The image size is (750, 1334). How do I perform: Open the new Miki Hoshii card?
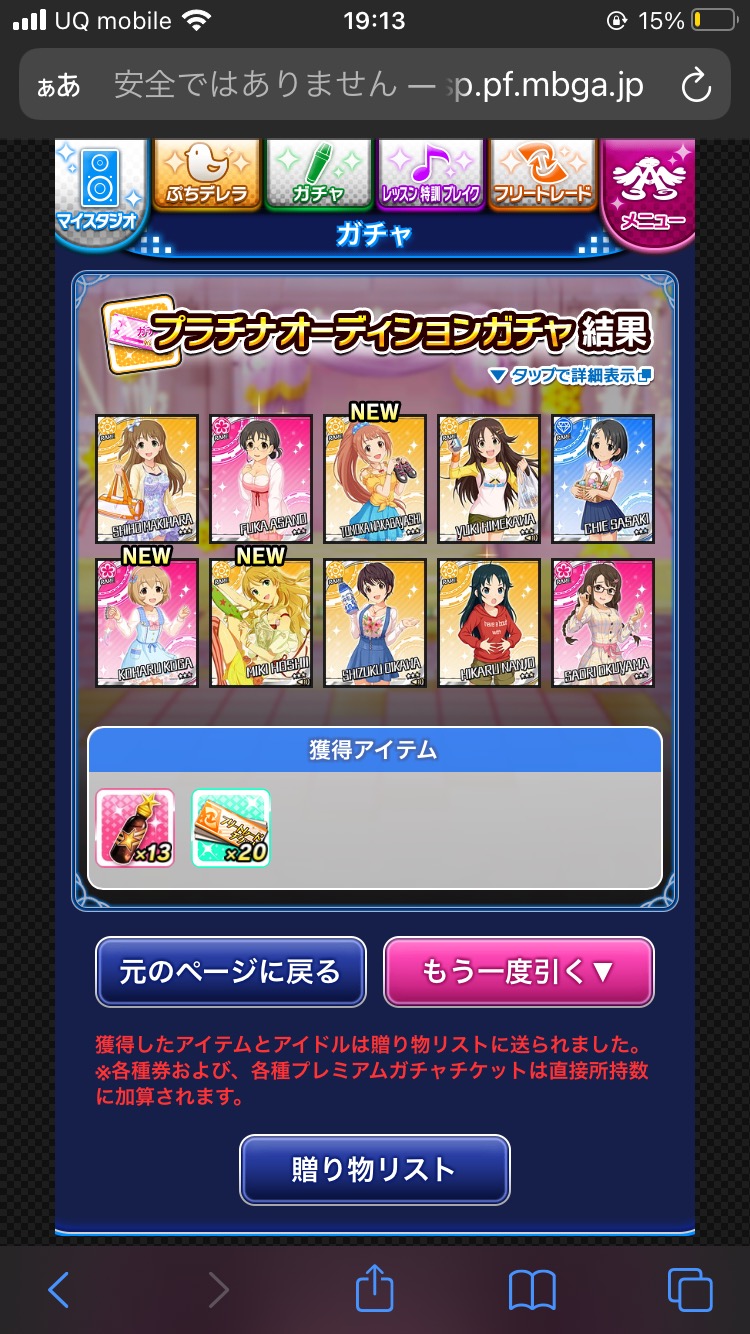[x=261, y=622]
